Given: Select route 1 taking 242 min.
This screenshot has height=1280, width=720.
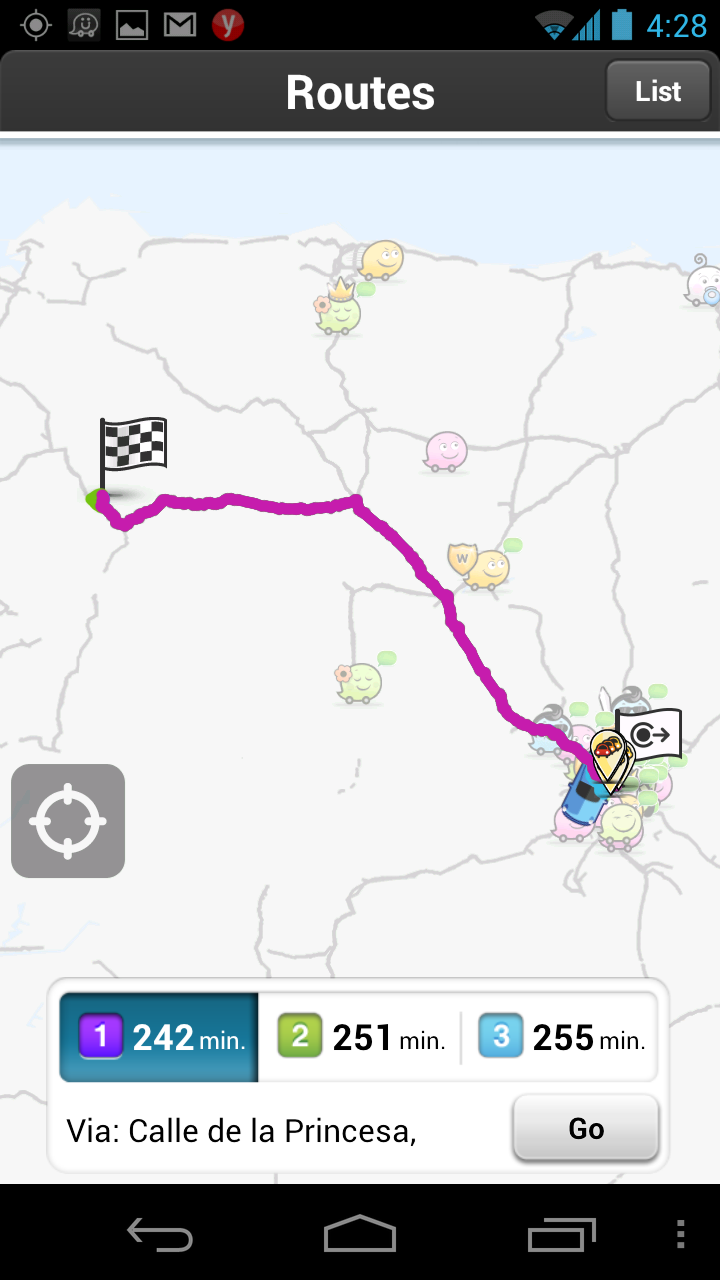Looking at the screenshot, I should click(160, 1037).
